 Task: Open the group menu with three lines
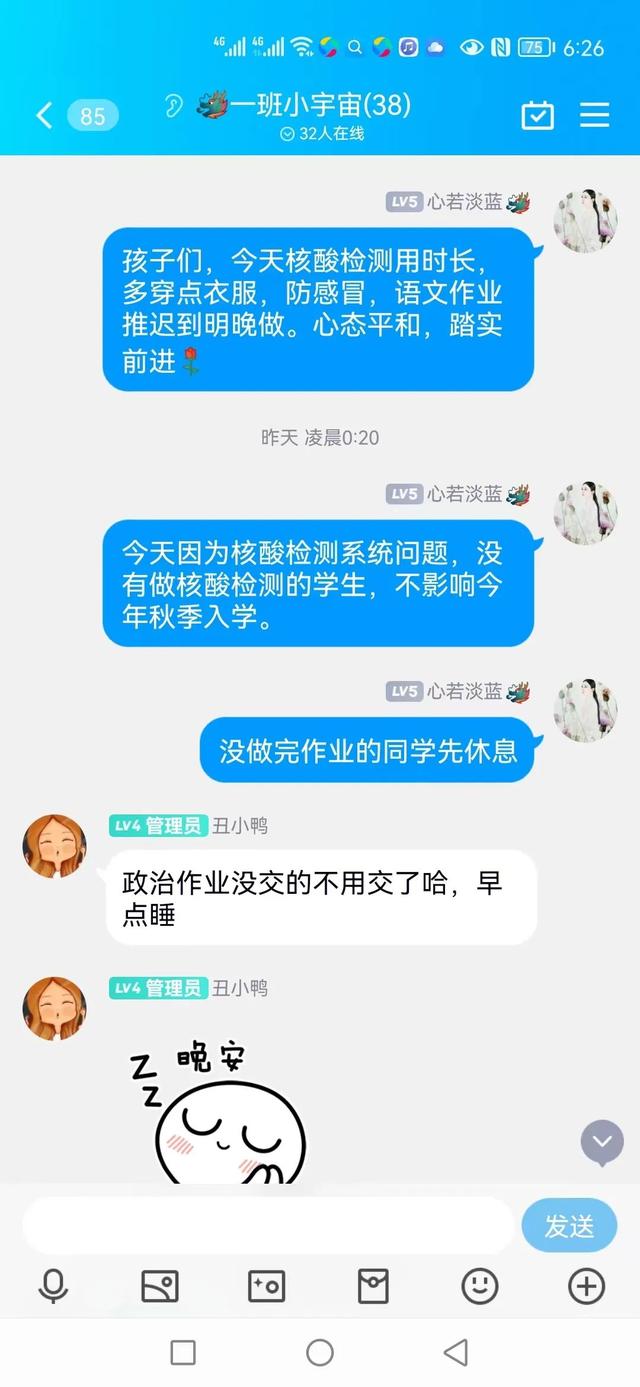[595, 116]
